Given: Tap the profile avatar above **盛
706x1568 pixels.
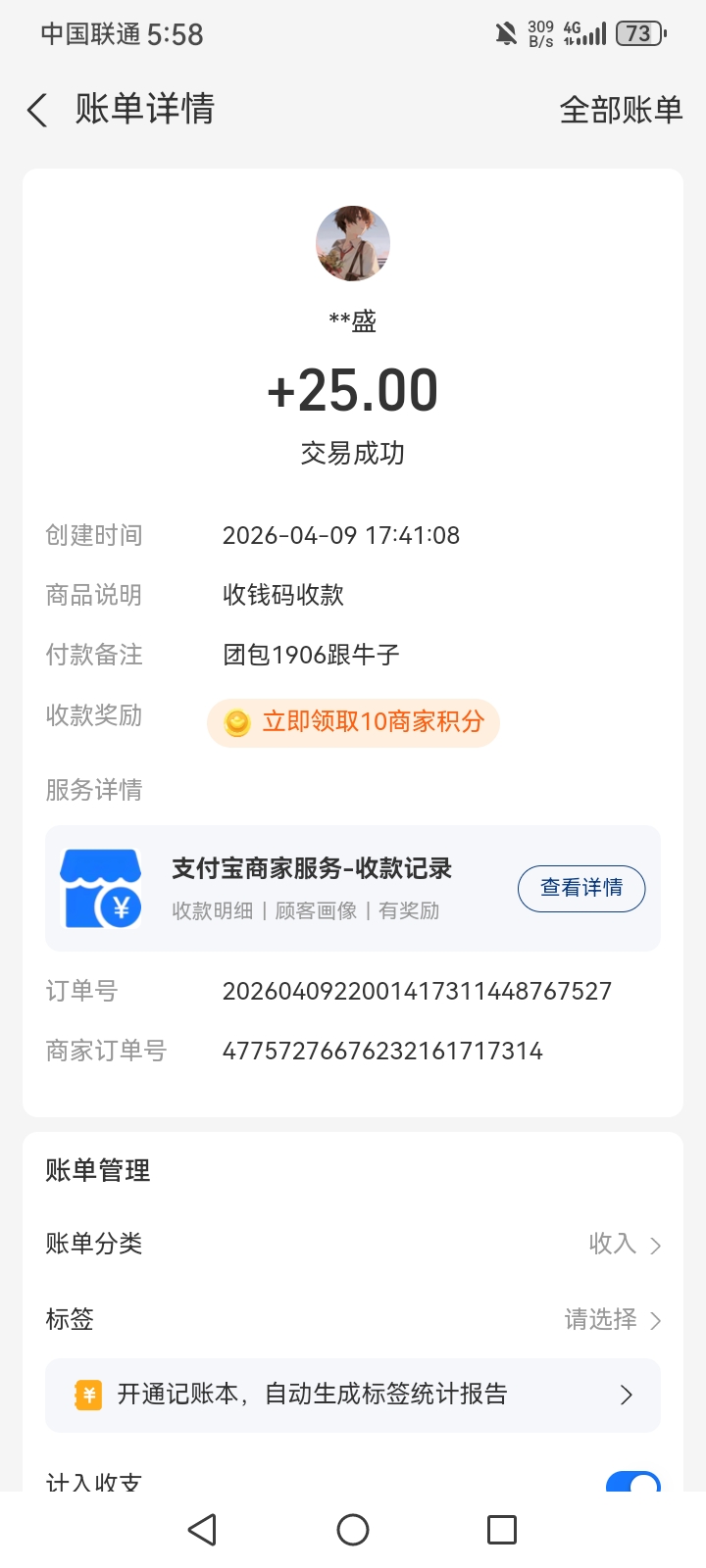Looking at the screenshot, I should tap(352, 243).
